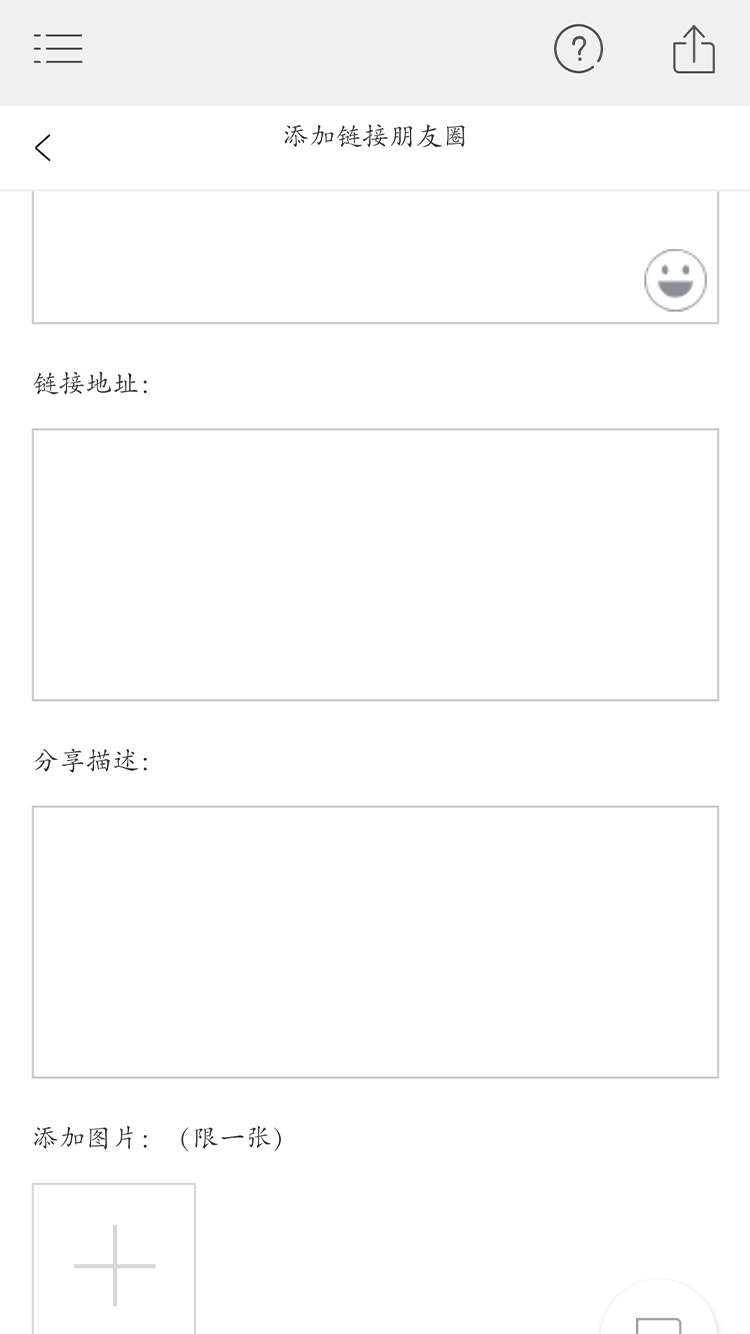Focus the 链接地址 text field

click(x=375, y=565)
